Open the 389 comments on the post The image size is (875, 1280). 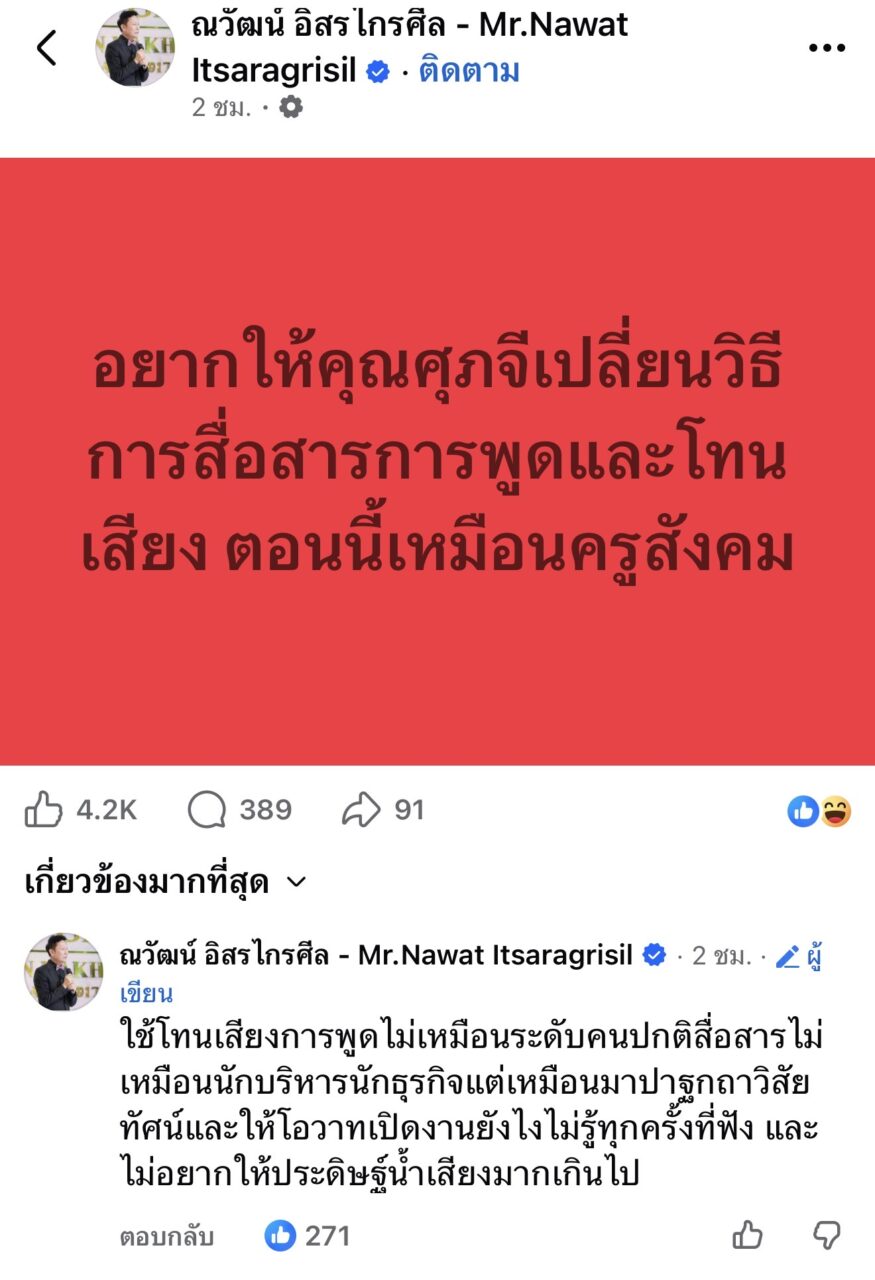(x=240, y=810)
